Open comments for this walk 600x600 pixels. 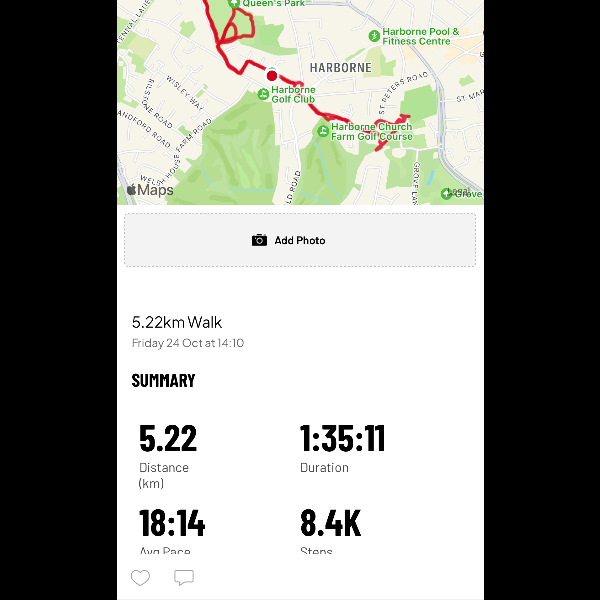click(x=184, y=578)
